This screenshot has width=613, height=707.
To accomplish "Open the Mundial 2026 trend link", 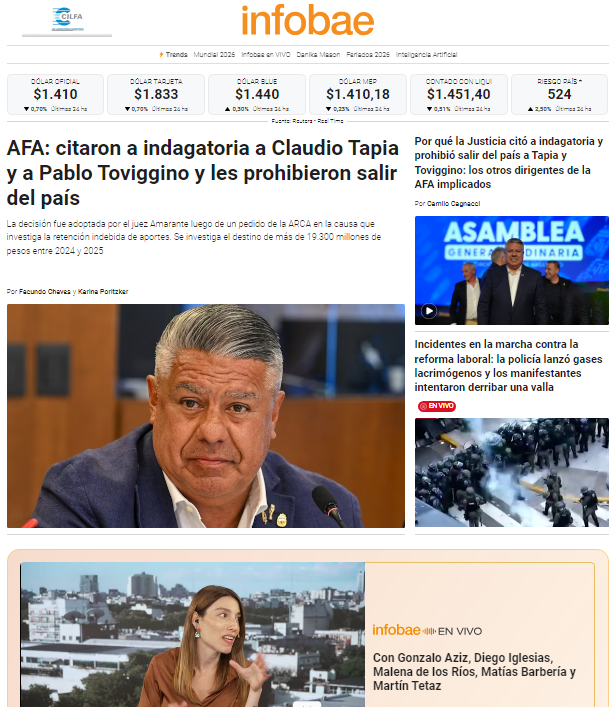I will tap(214, 54).
